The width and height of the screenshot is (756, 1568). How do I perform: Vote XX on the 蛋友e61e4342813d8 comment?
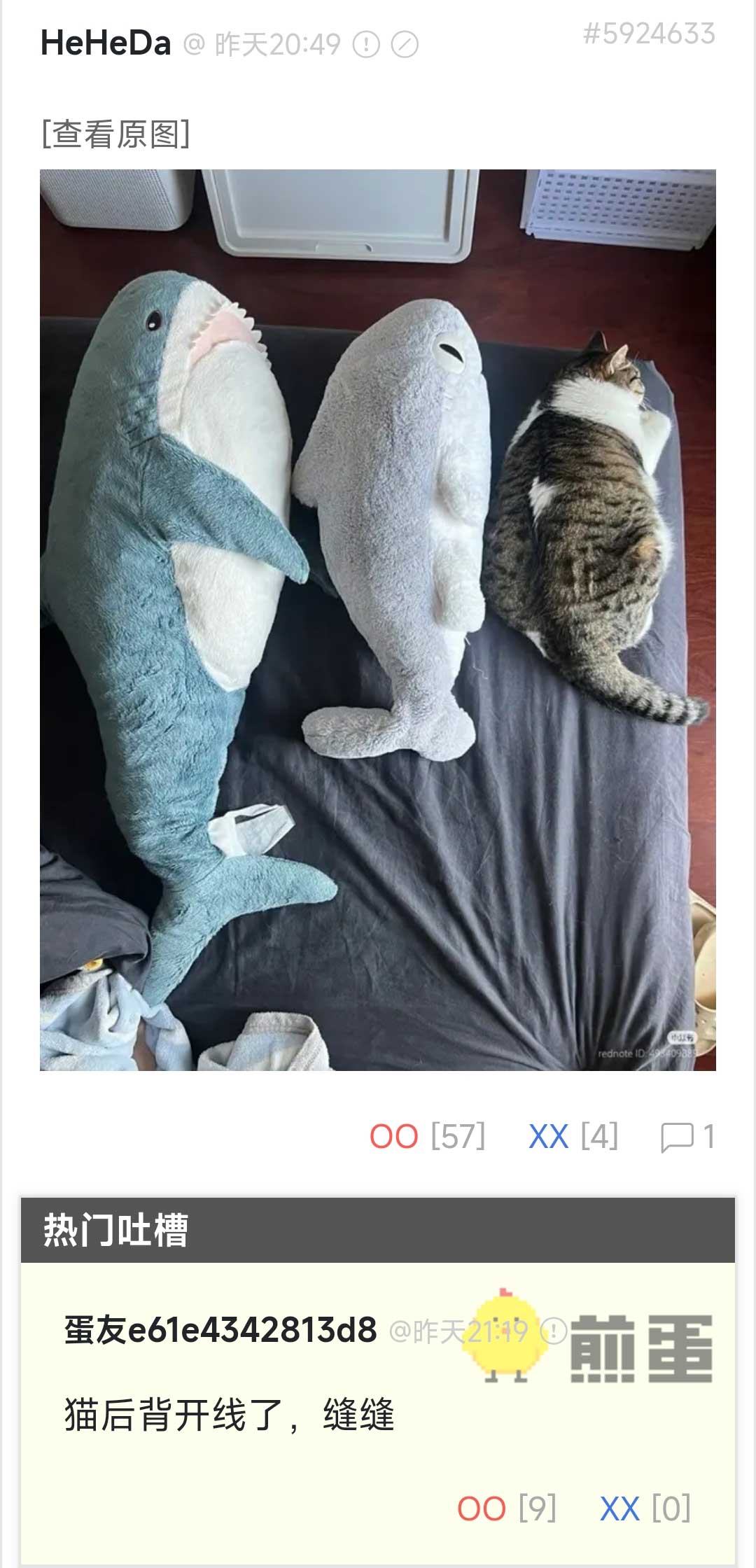pyautogui.click(x=619, y=1508)
